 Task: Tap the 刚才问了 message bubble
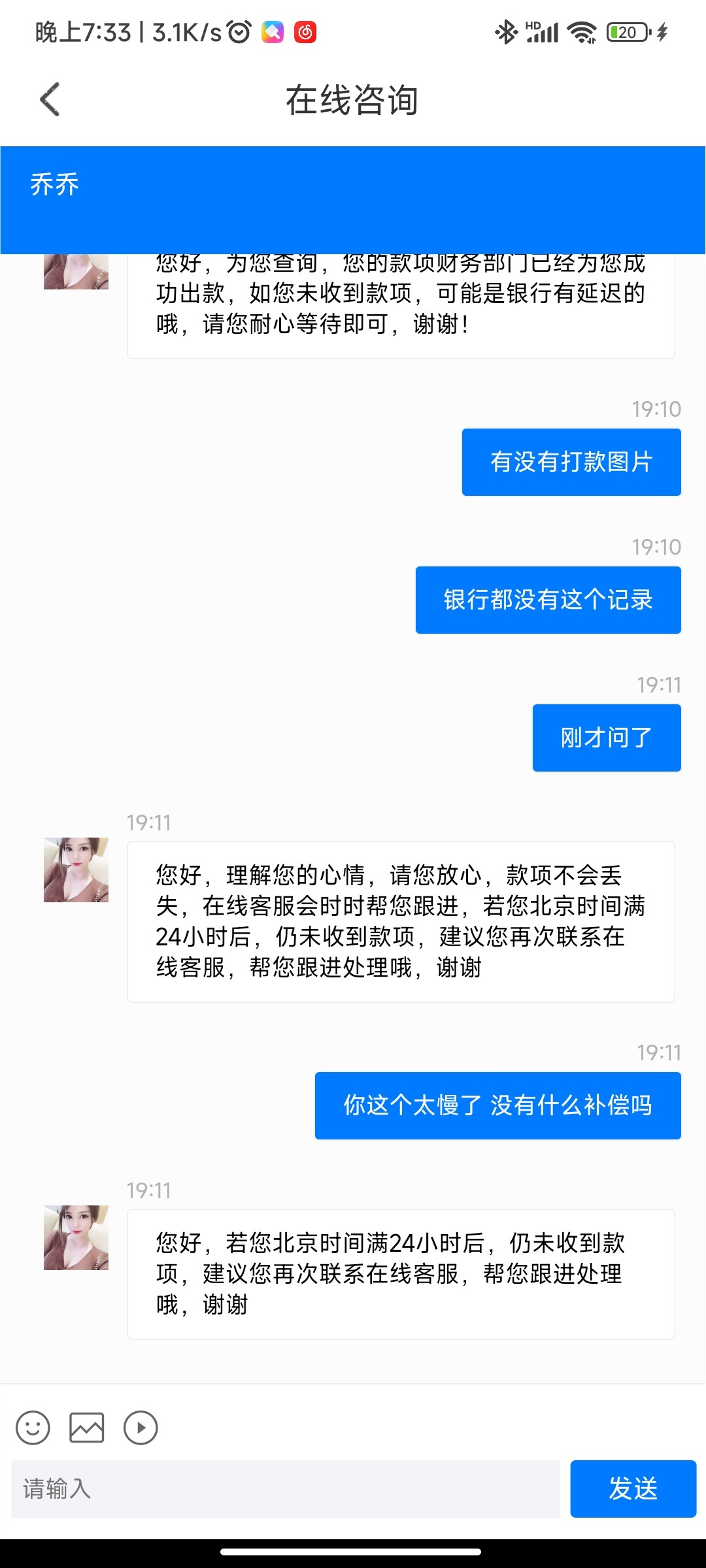pyautogui.click(x=605, y=737)
